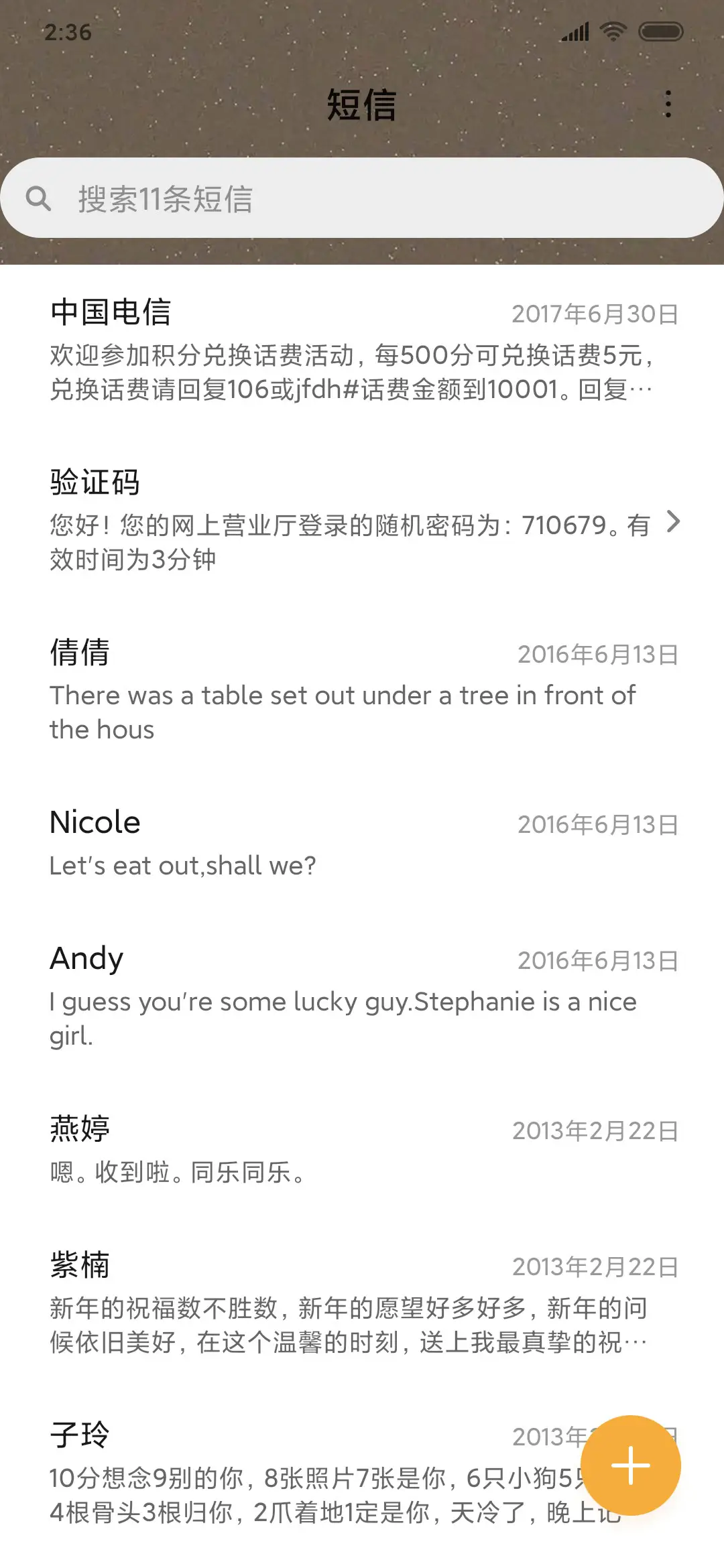Tap the date label 2017年6月30日
Viewport: 724px width, 1568px height.
coord(595,314)
